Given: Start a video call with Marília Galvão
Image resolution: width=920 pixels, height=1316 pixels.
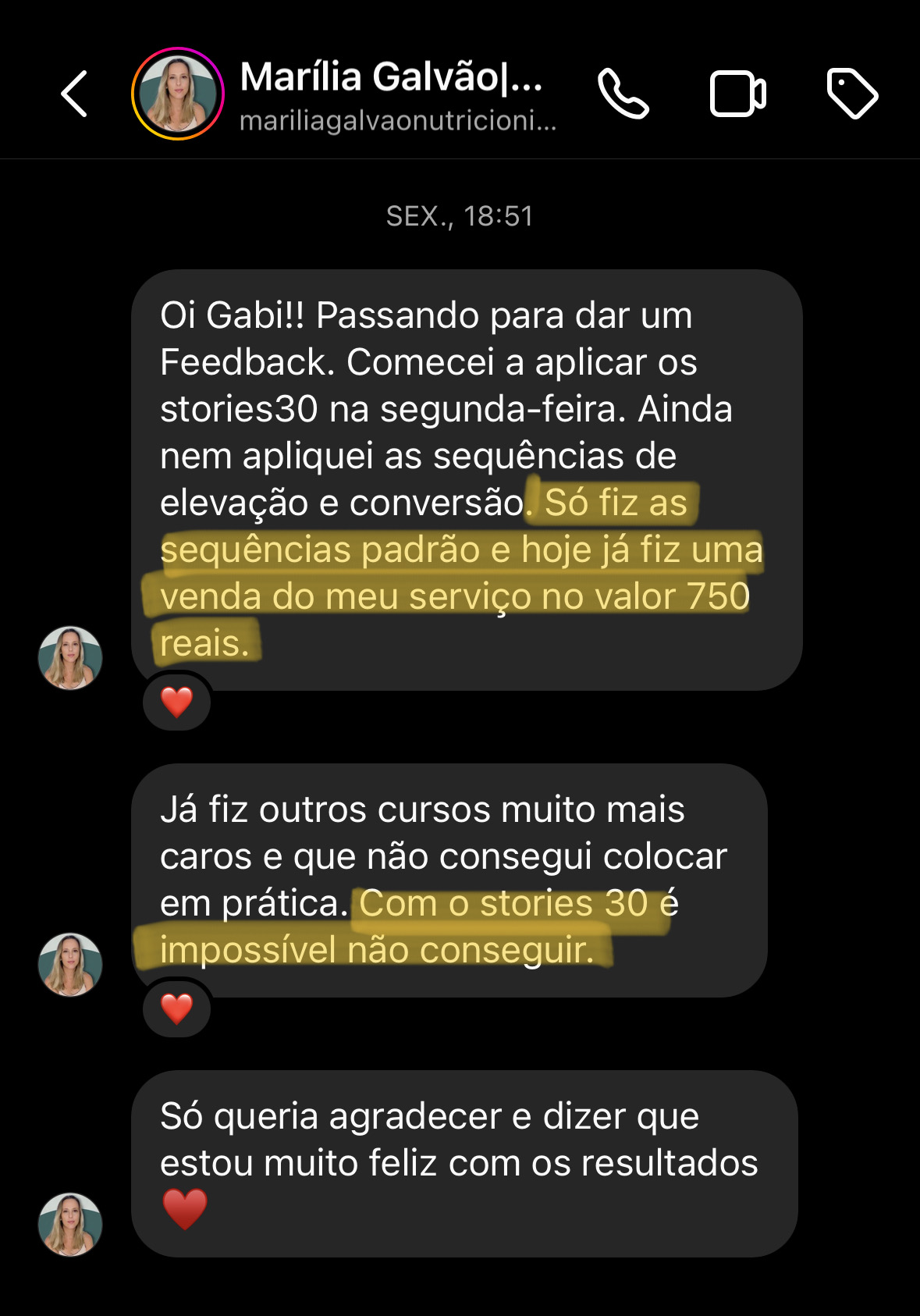Looking at the screenshot, I should click(737, 94).
